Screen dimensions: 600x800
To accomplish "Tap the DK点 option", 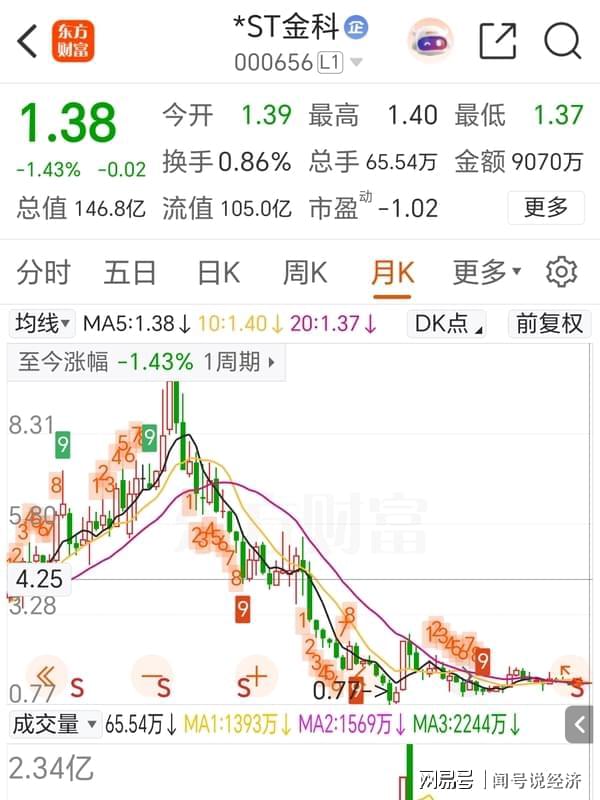I will (x=447, y=324).
